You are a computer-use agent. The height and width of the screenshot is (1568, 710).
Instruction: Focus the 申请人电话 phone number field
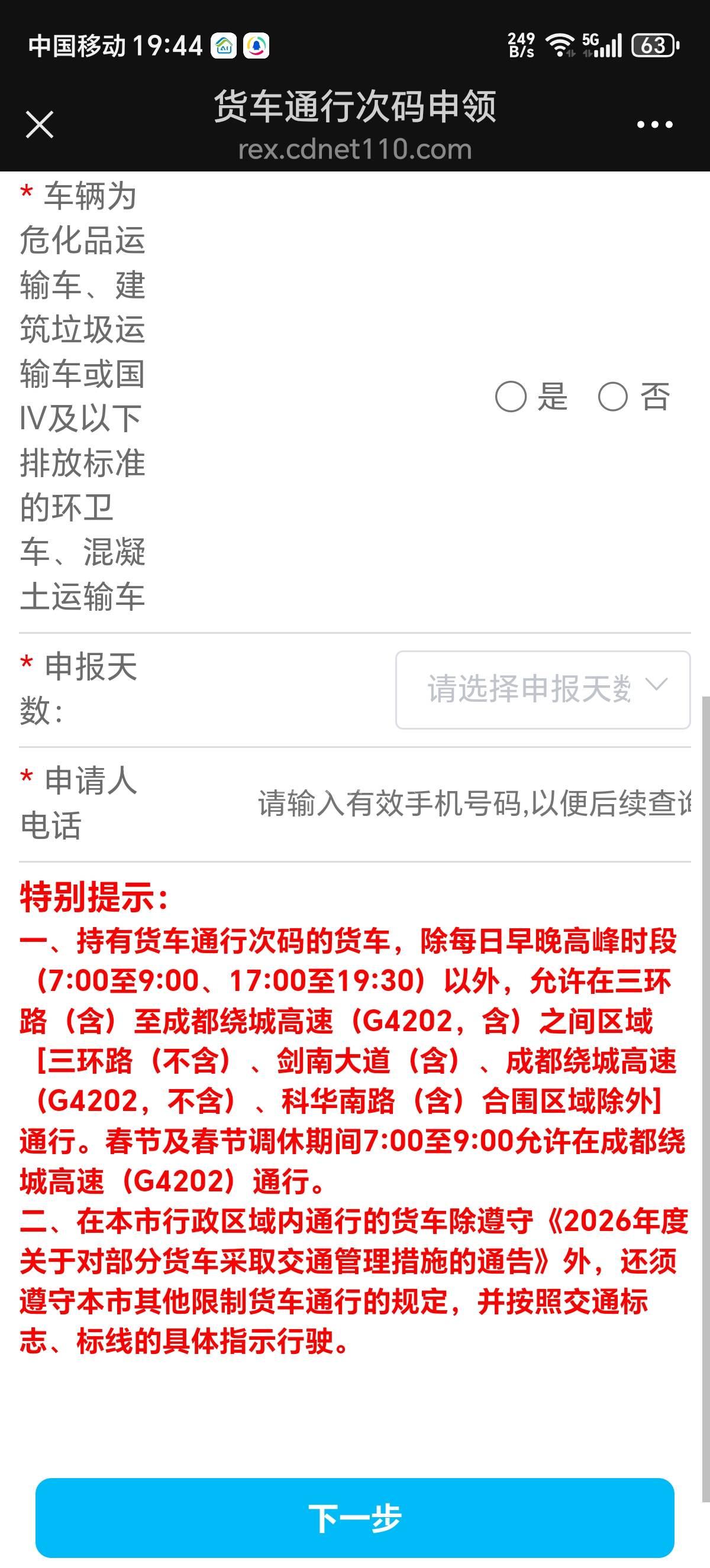coord(473,804)
